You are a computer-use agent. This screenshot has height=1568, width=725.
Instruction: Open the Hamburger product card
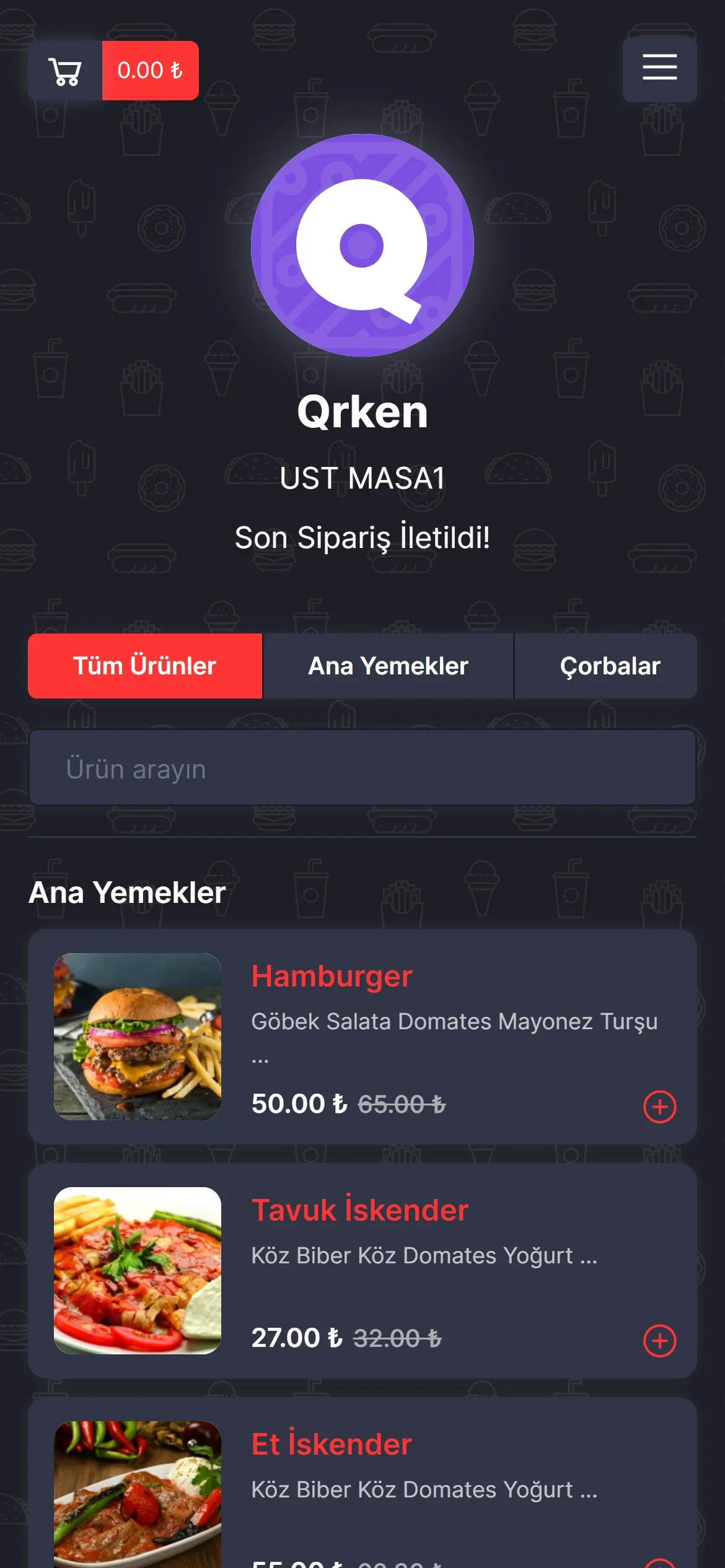332,977
